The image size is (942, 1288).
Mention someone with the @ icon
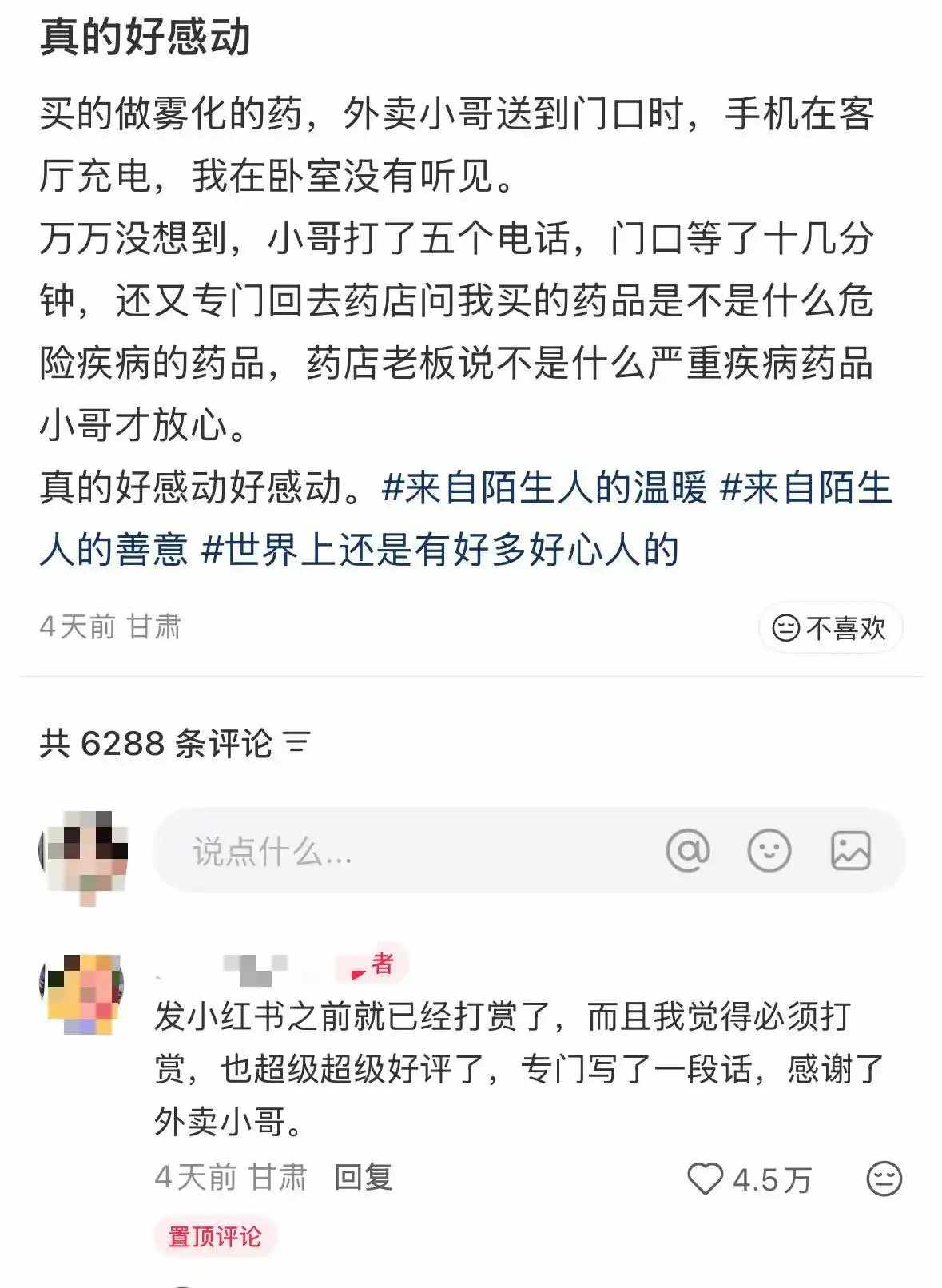click(688, 850)
